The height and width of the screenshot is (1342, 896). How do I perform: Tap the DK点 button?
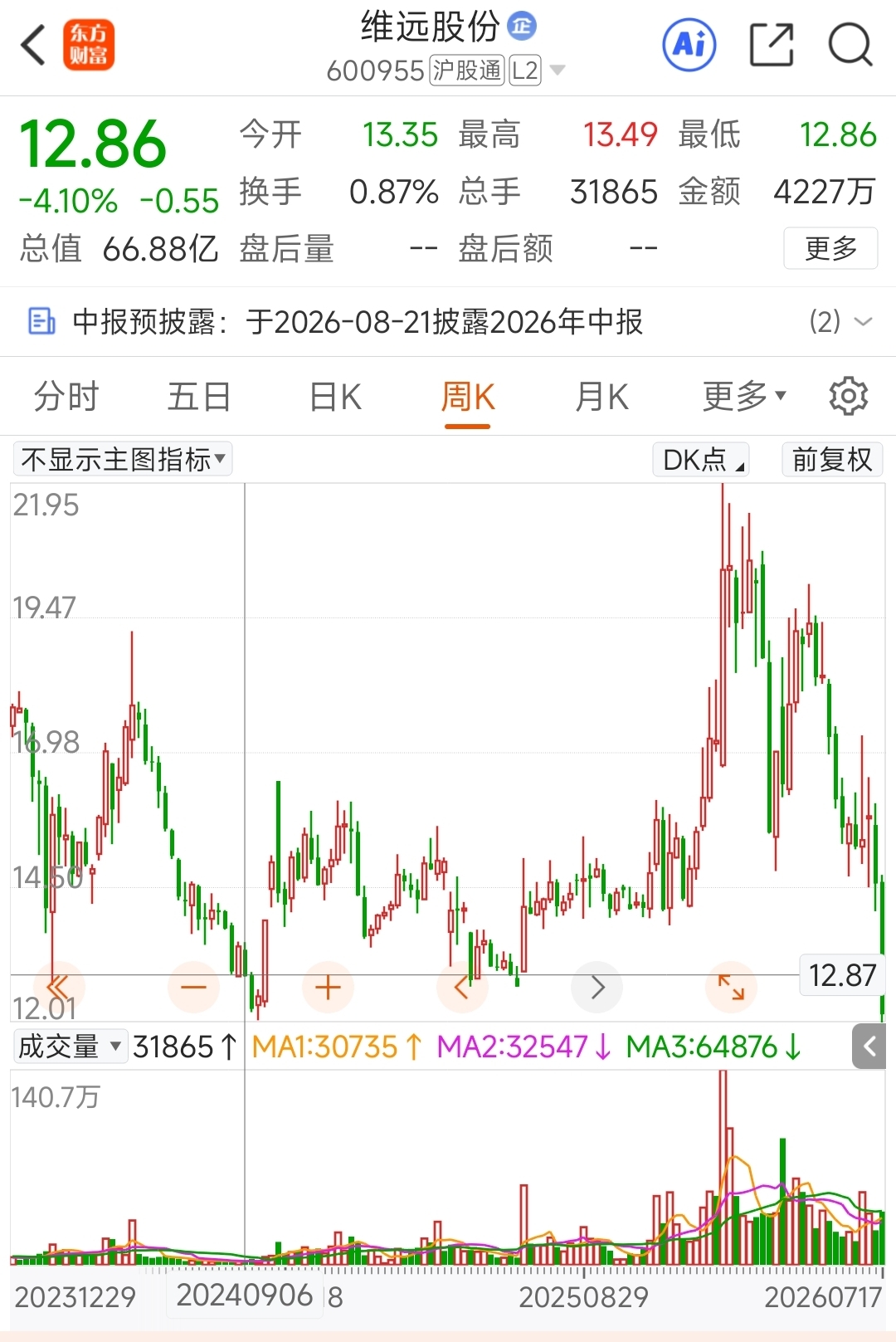point(701,459)
